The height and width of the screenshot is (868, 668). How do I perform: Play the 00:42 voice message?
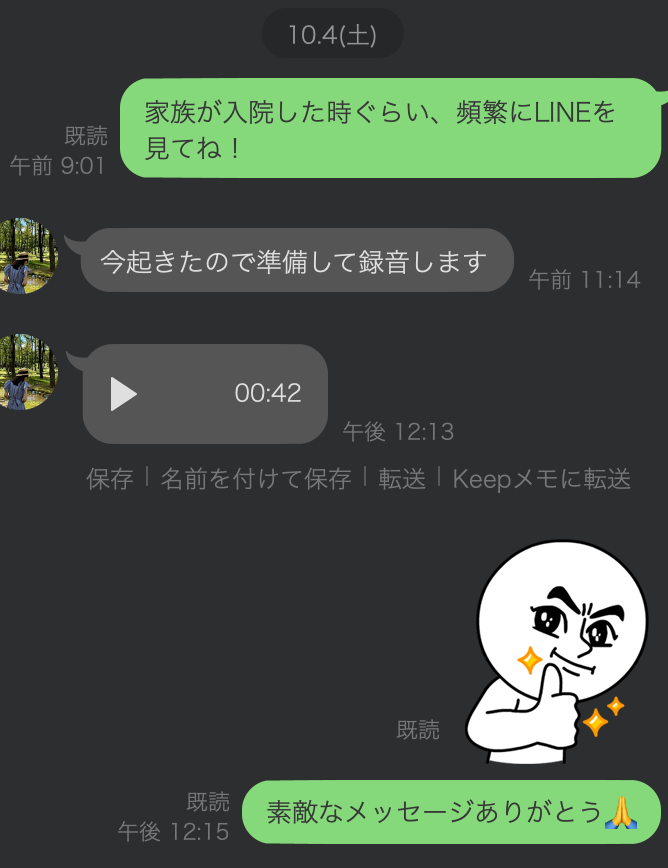click(x=124, y=394)
